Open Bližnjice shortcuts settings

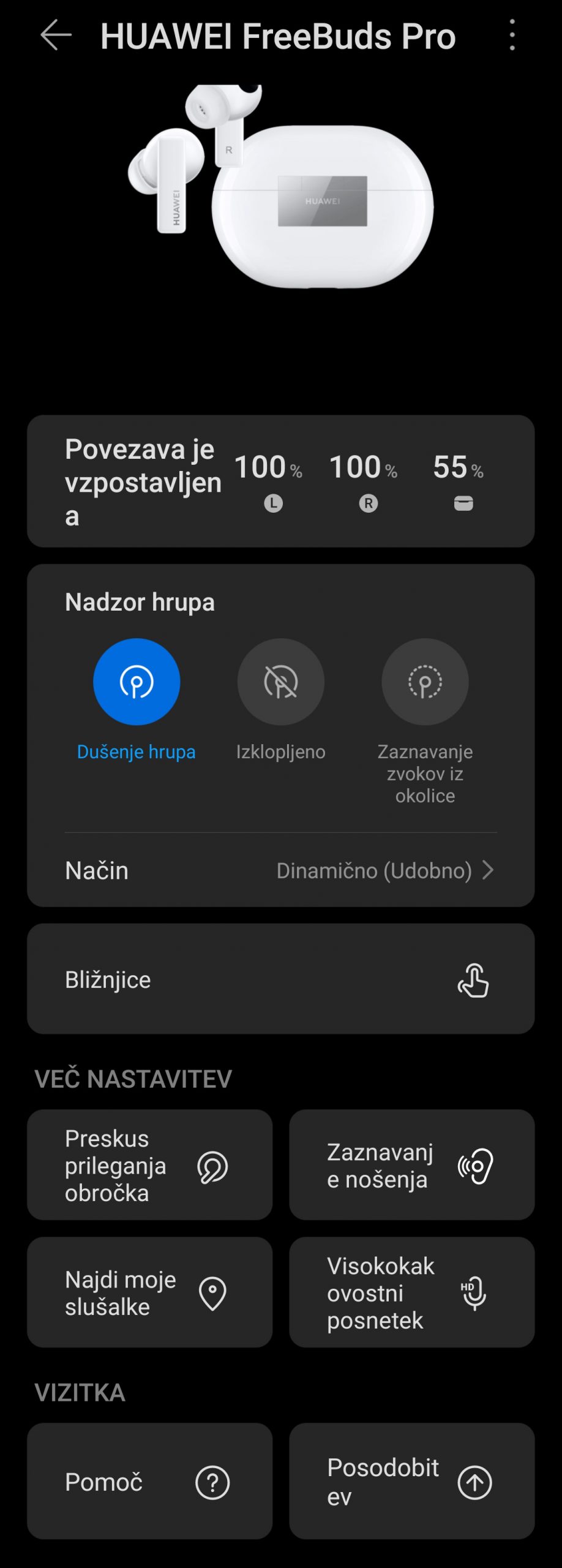[280, 979]
